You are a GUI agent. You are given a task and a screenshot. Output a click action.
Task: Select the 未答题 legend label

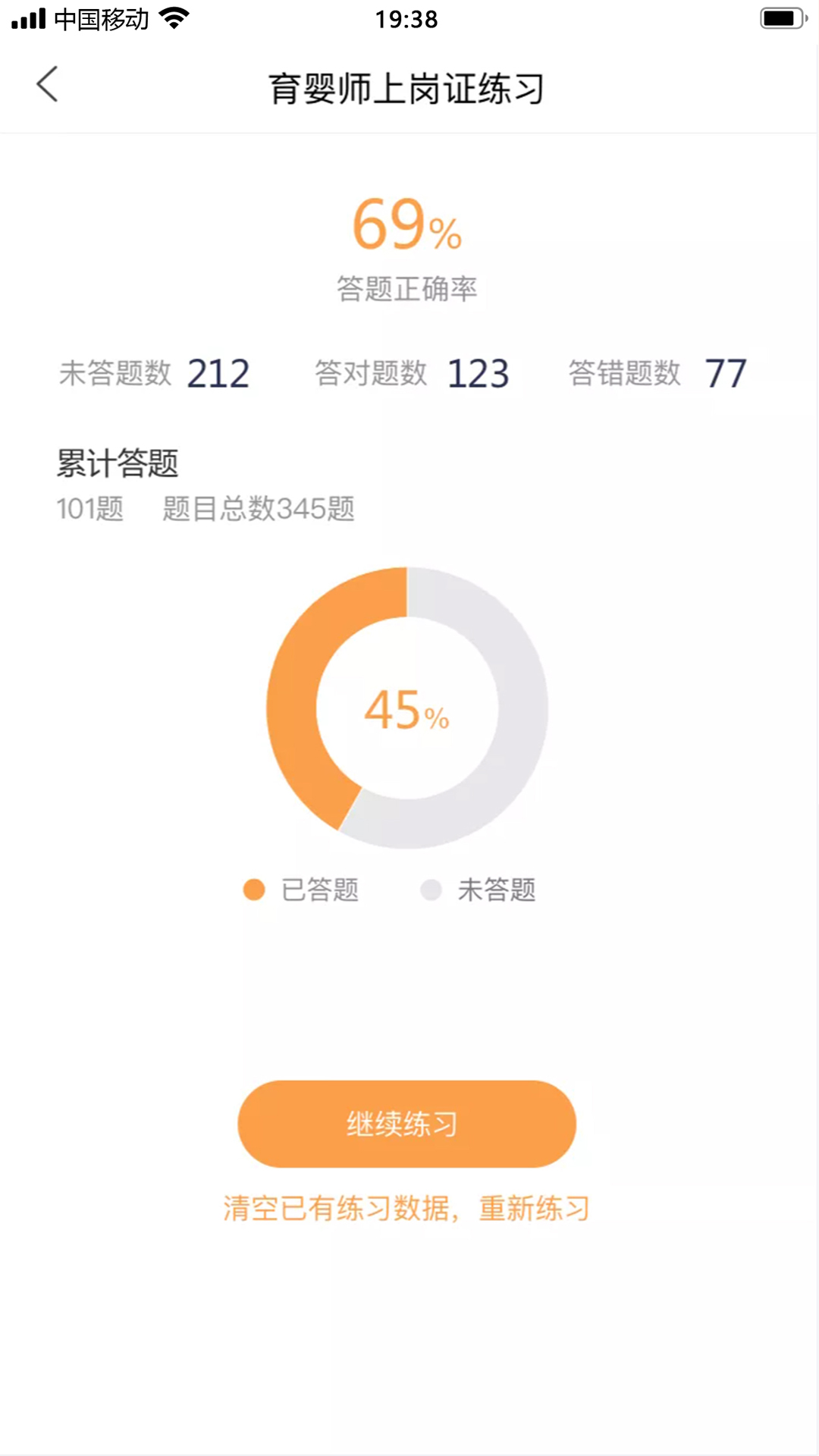497,890
